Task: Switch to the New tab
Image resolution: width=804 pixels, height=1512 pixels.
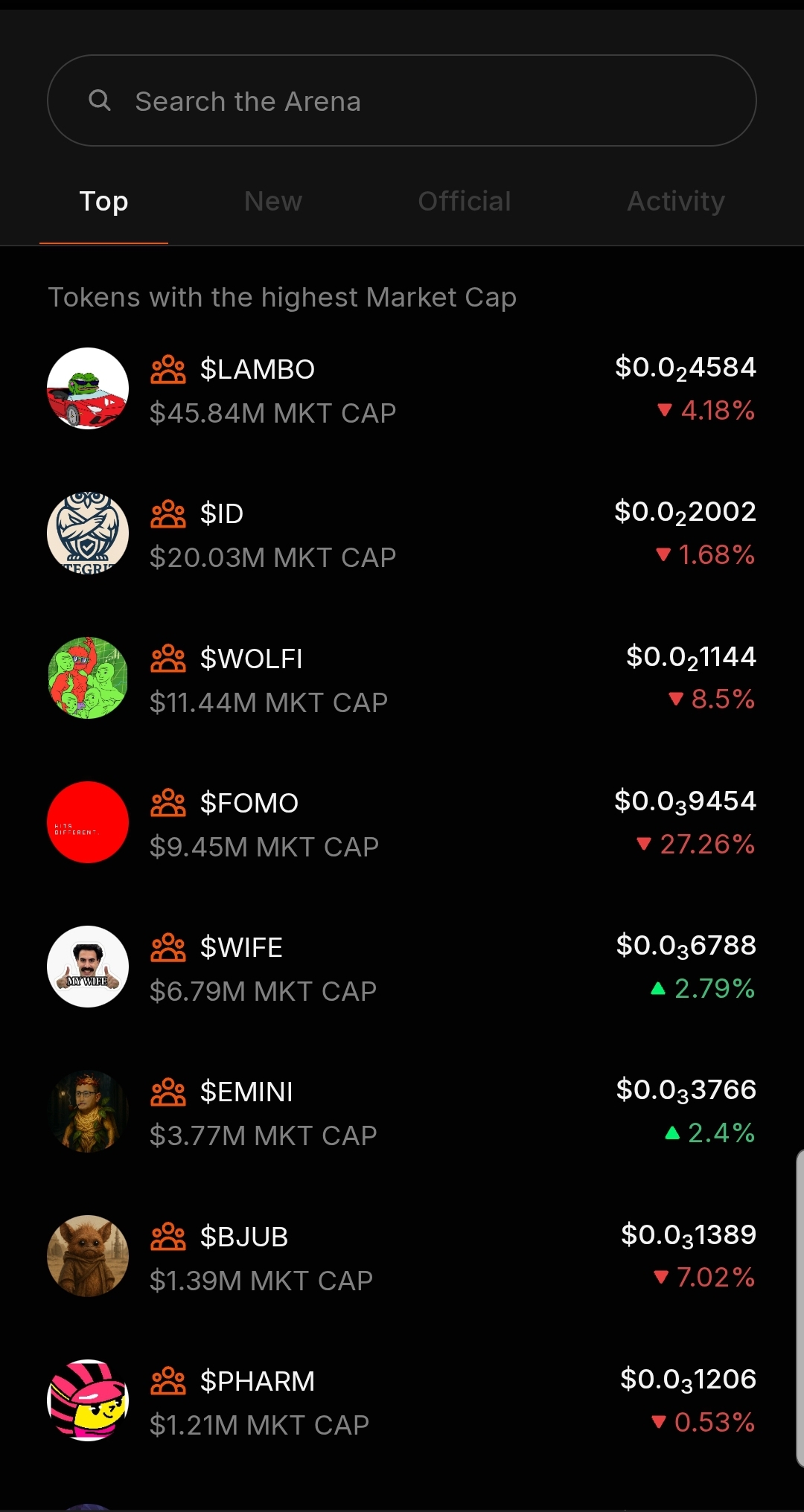Action: 273,202
